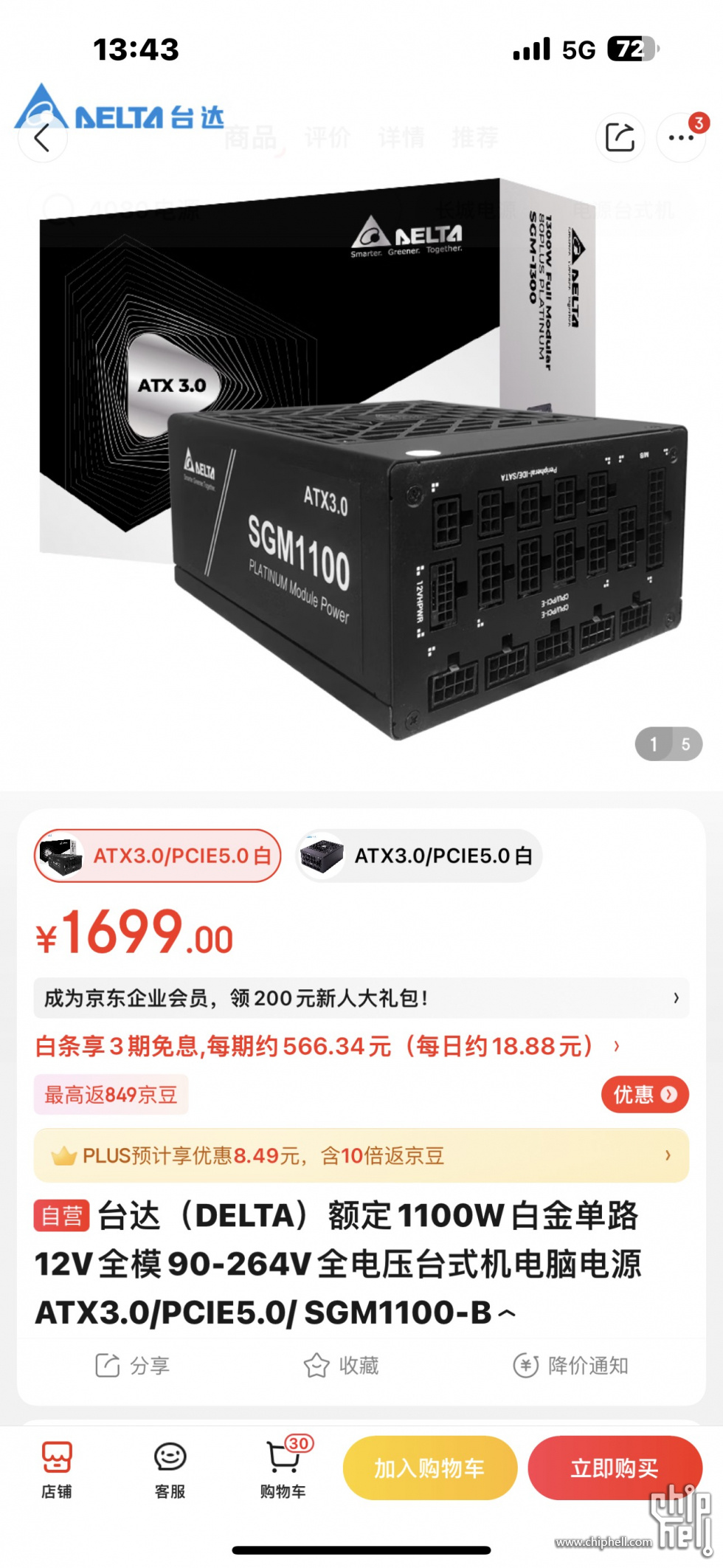
Task: Share this product from the top bar
Action: (620, 138)
